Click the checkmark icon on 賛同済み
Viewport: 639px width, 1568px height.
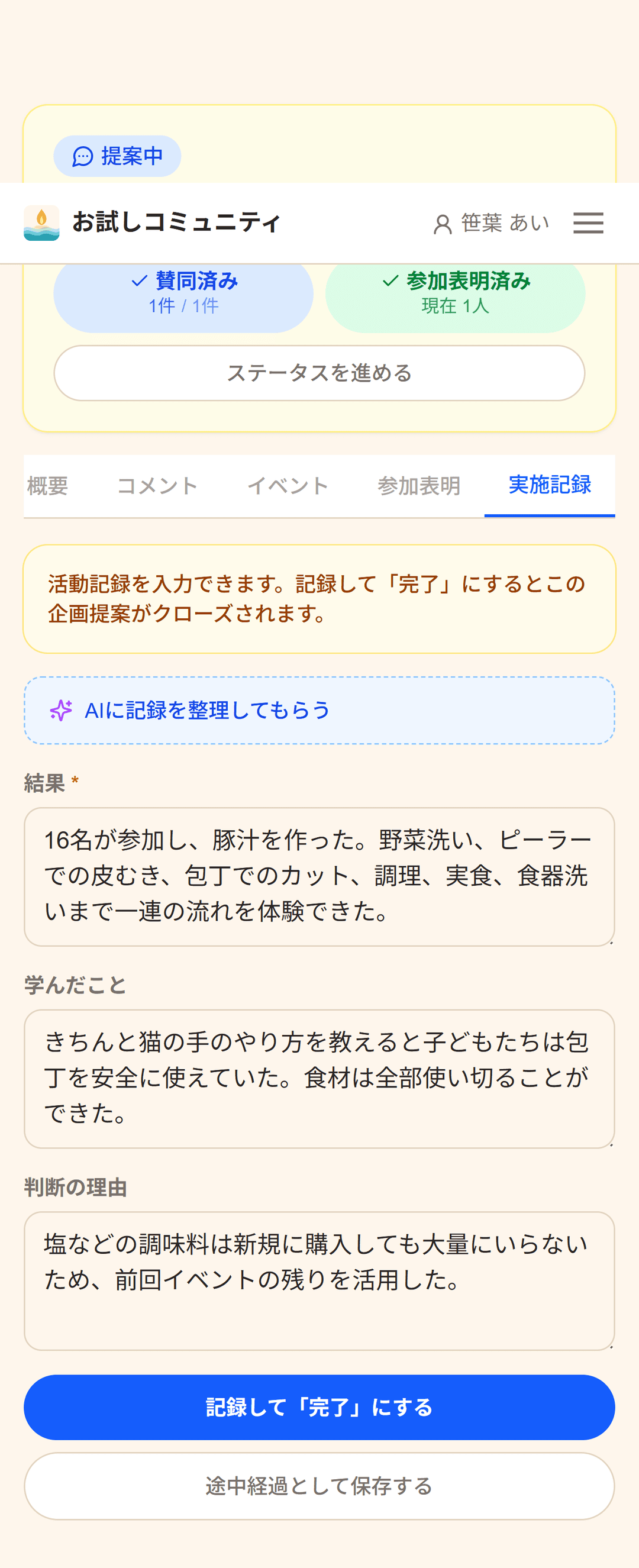(139, 281)
